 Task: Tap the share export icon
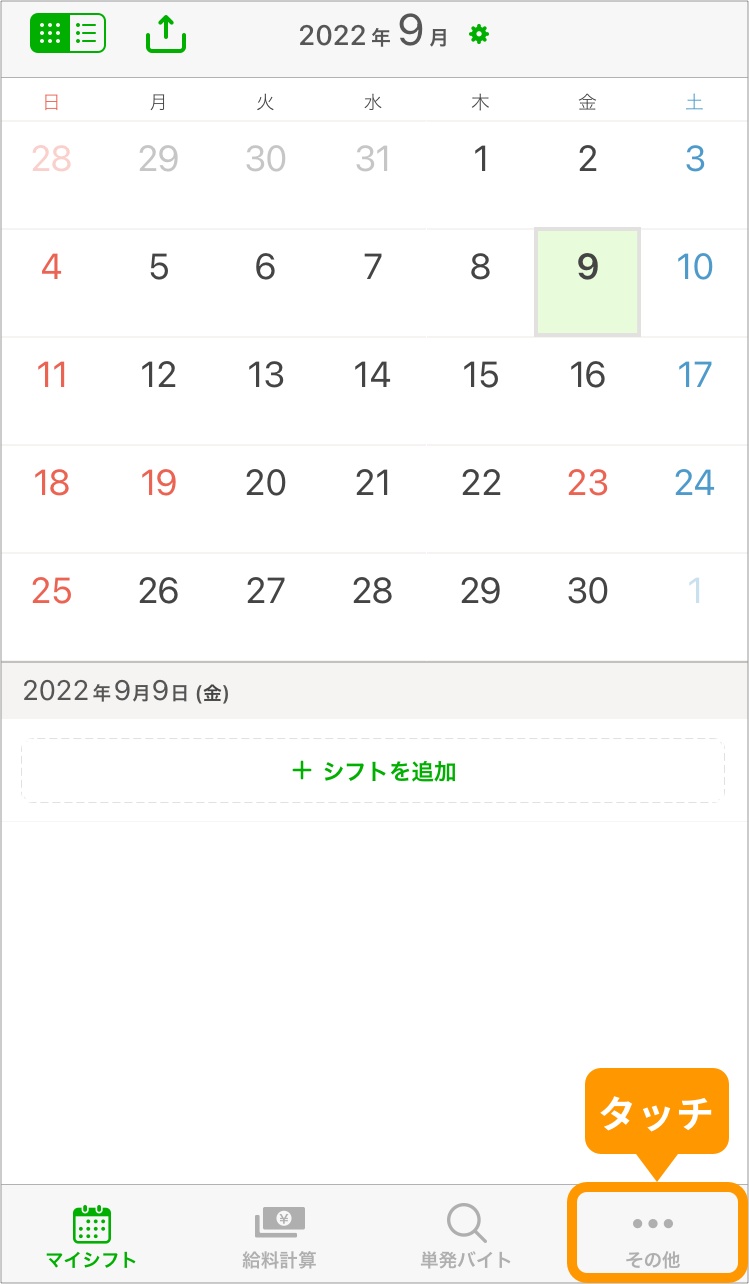coord(166,34)
